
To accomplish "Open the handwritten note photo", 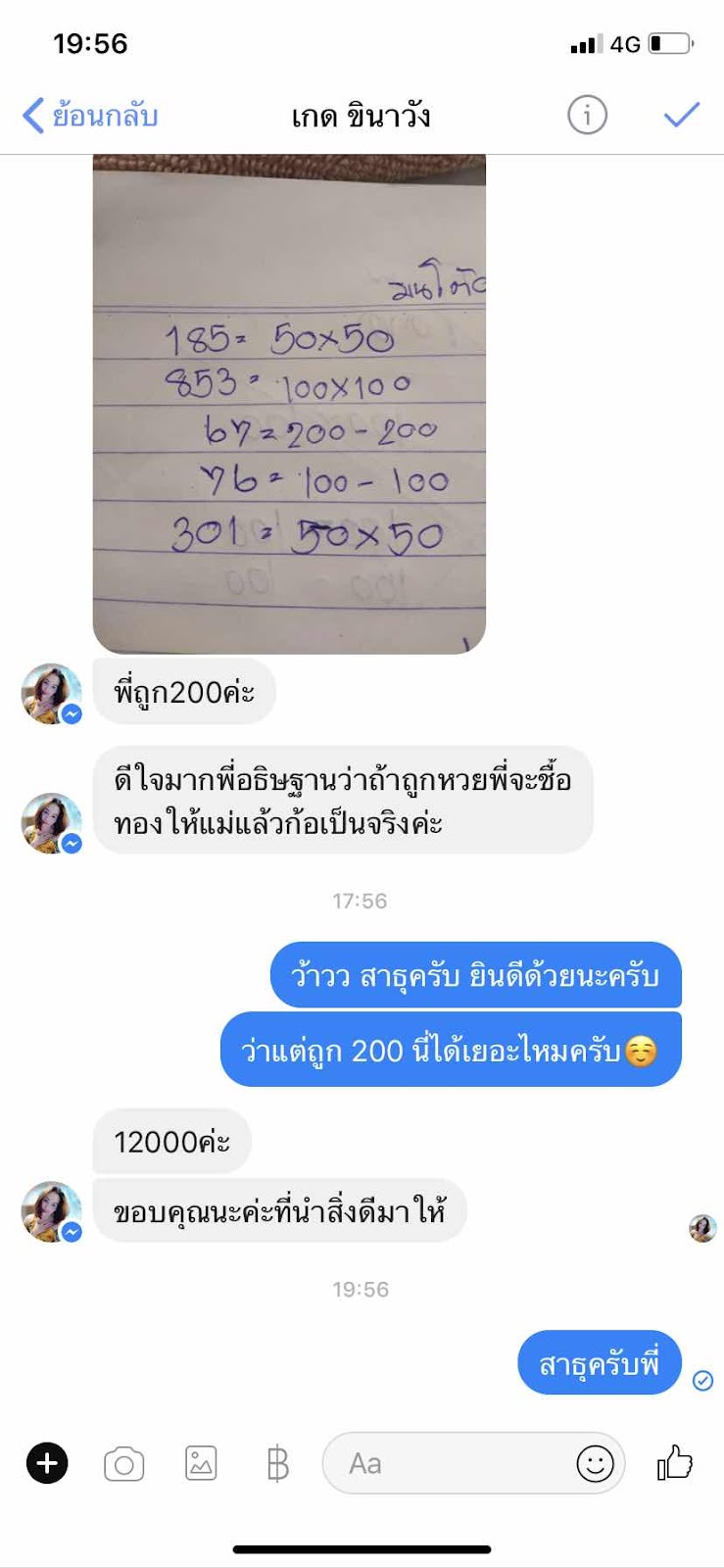I will (x=289, y=404).
